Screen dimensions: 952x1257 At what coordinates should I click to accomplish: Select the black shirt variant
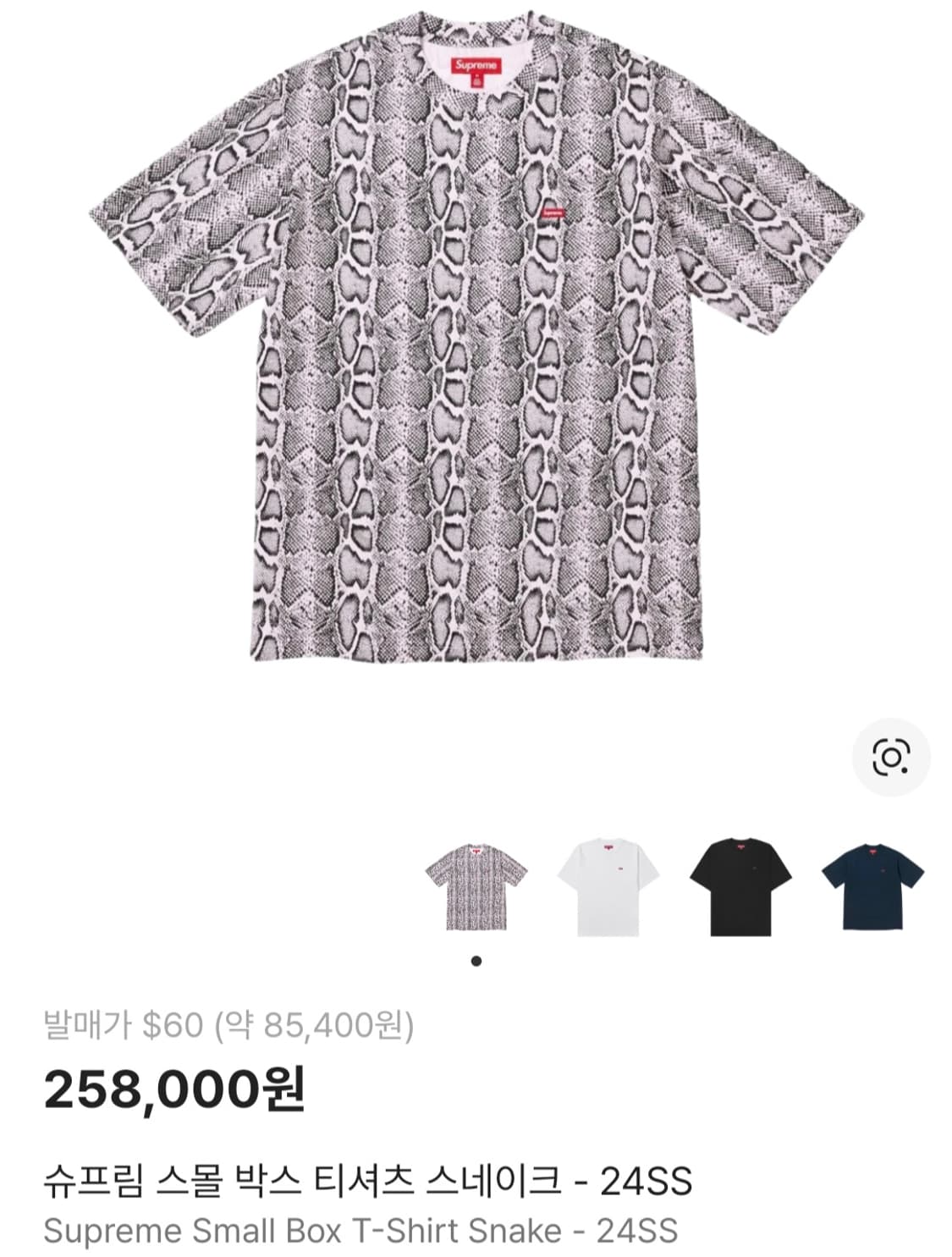[x=740, y=886]
